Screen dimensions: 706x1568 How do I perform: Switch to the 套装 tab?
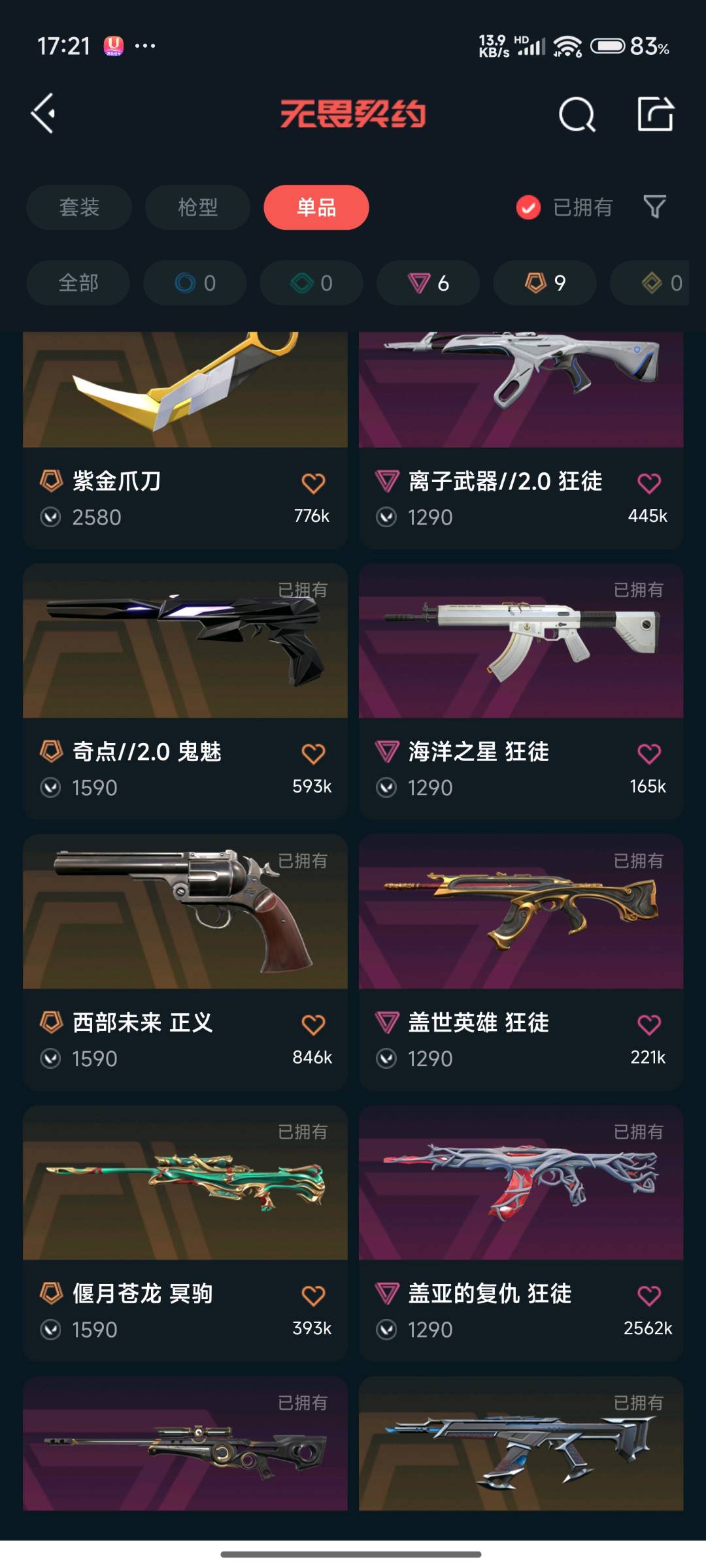[x=79, y=208]
